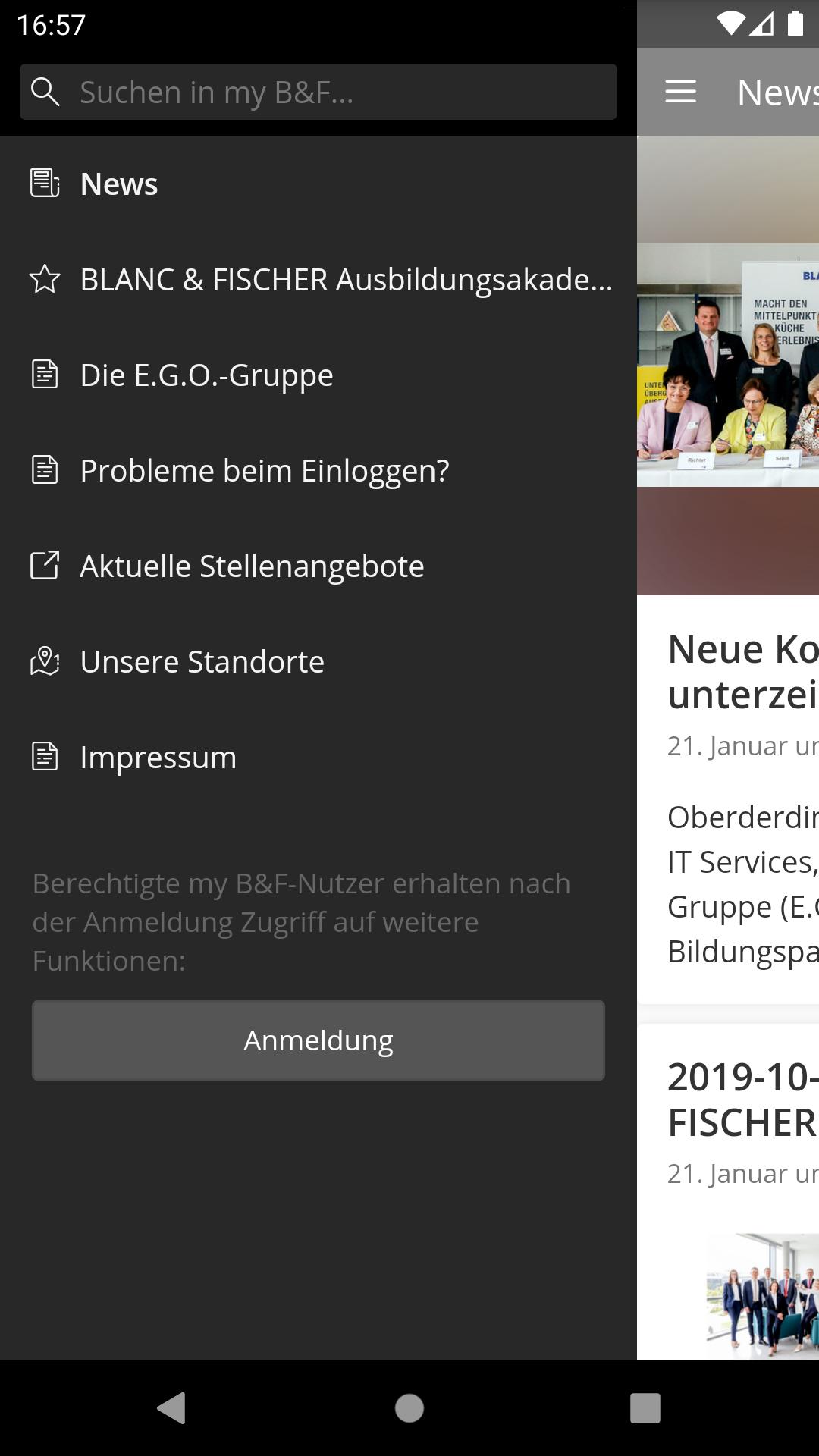Open the Impressum page
This screenshot has height=1456, width=819.
click(x=318, y=757)
